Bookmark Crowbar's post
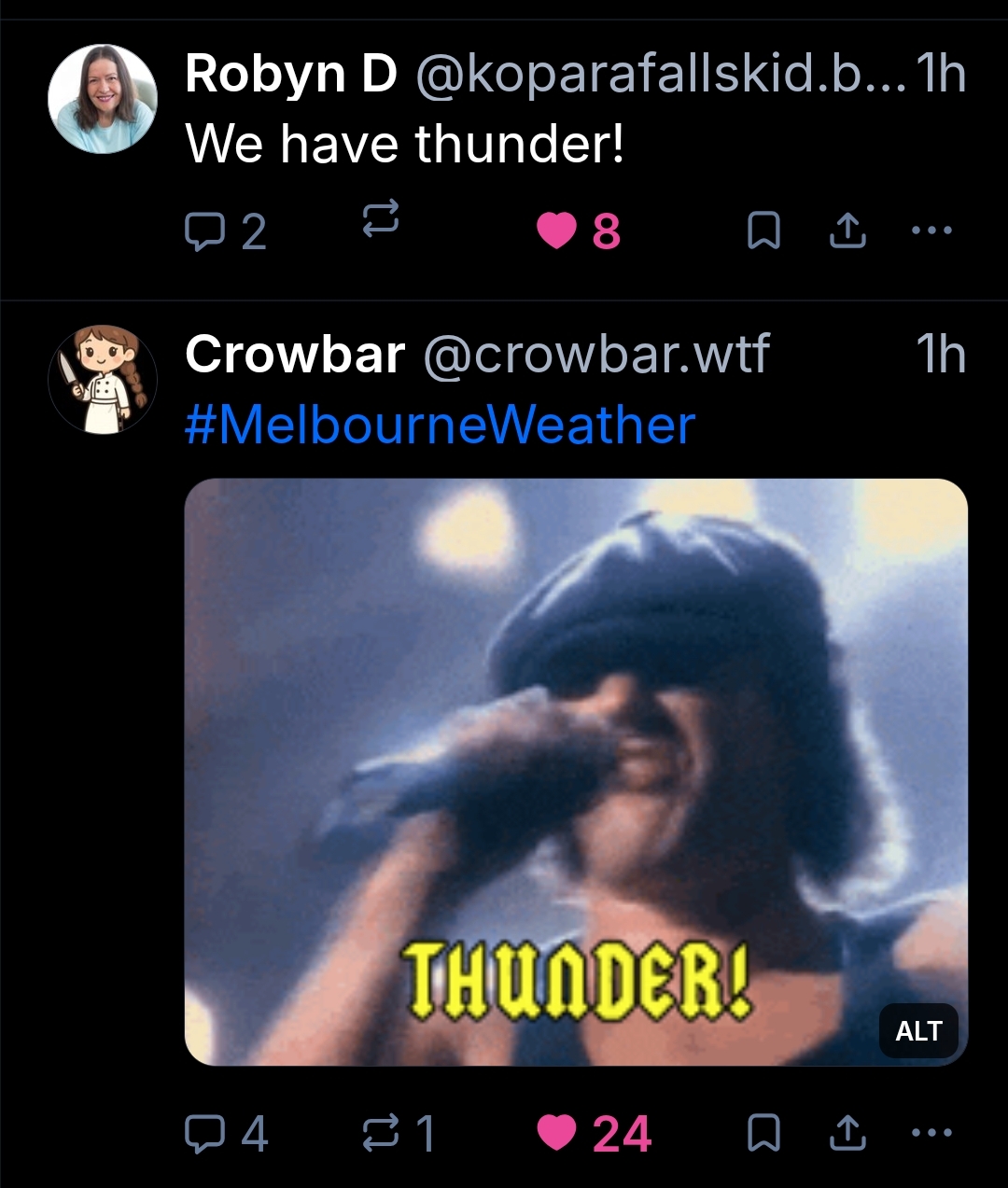This screenshot has height=1188, width=1008. [763, 1134]
